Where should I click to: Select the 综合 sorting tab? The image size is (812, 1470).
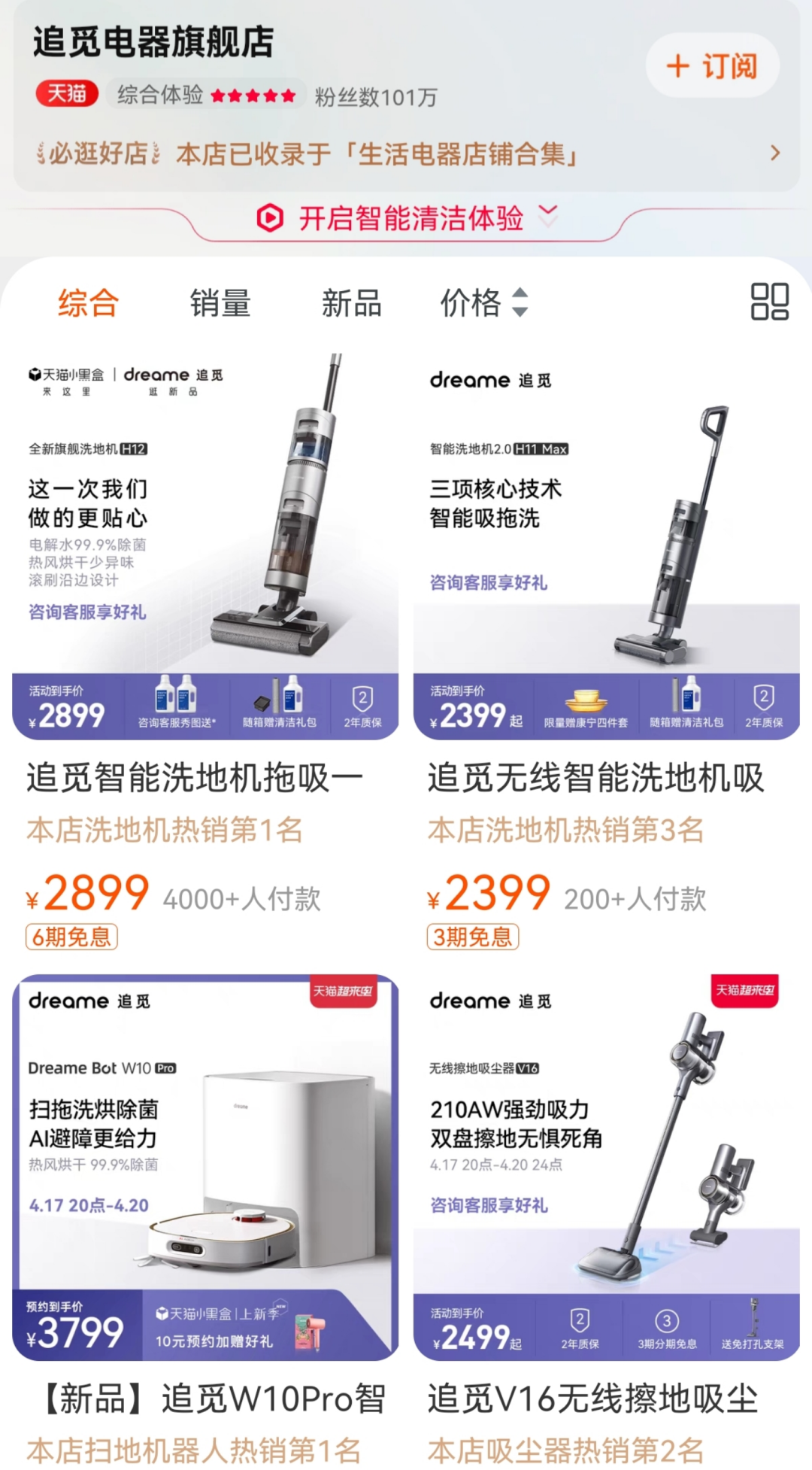pyautogui.click(x=88, y=303)
